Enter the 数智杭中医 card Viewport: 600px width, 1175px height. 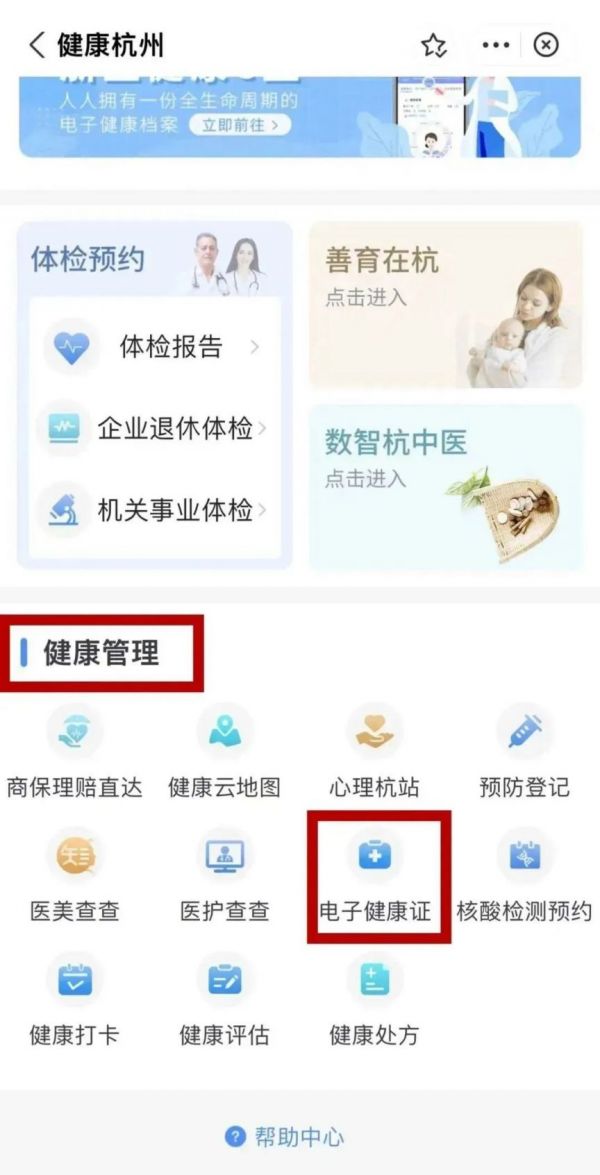pos(446,487)
